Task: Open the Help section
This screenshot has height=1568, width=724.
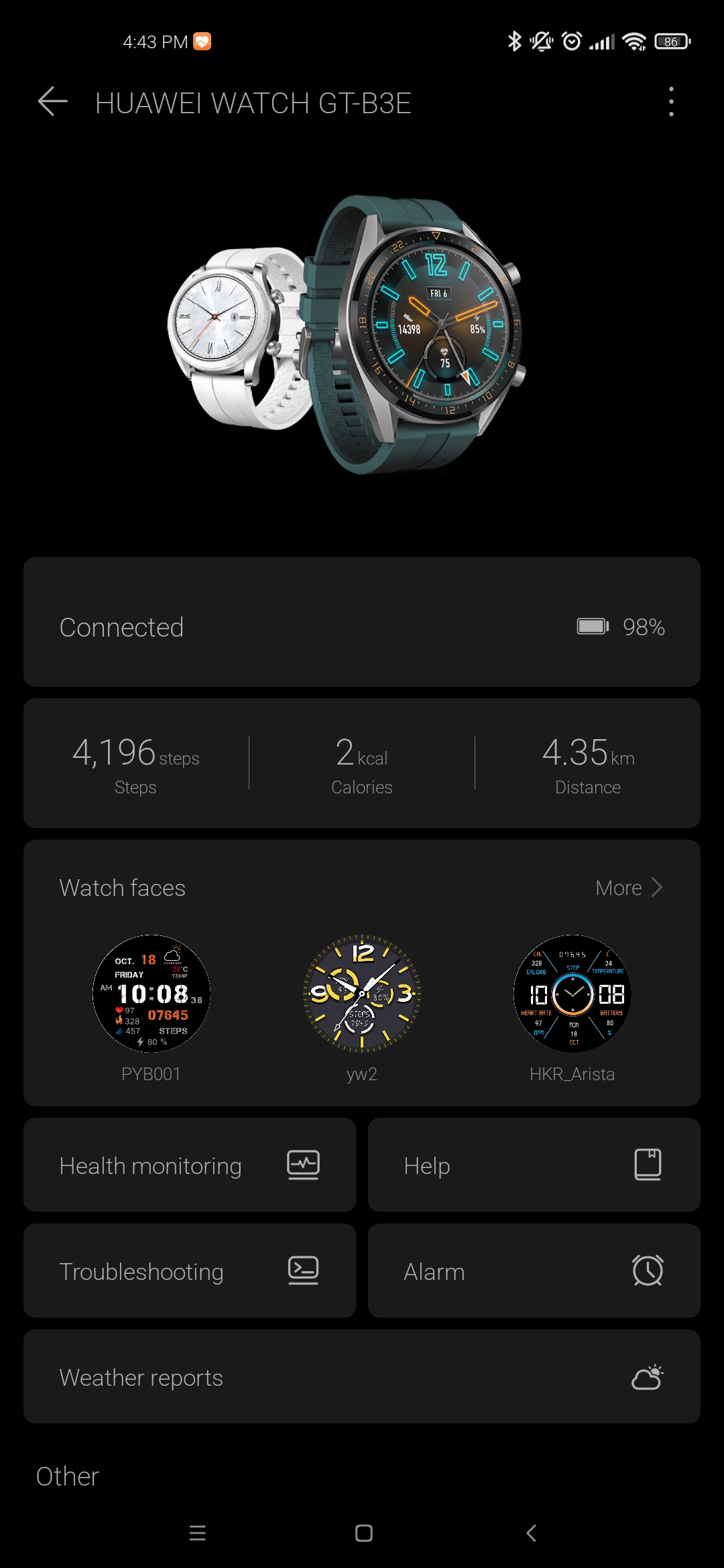Action: tap(534, 1165)
